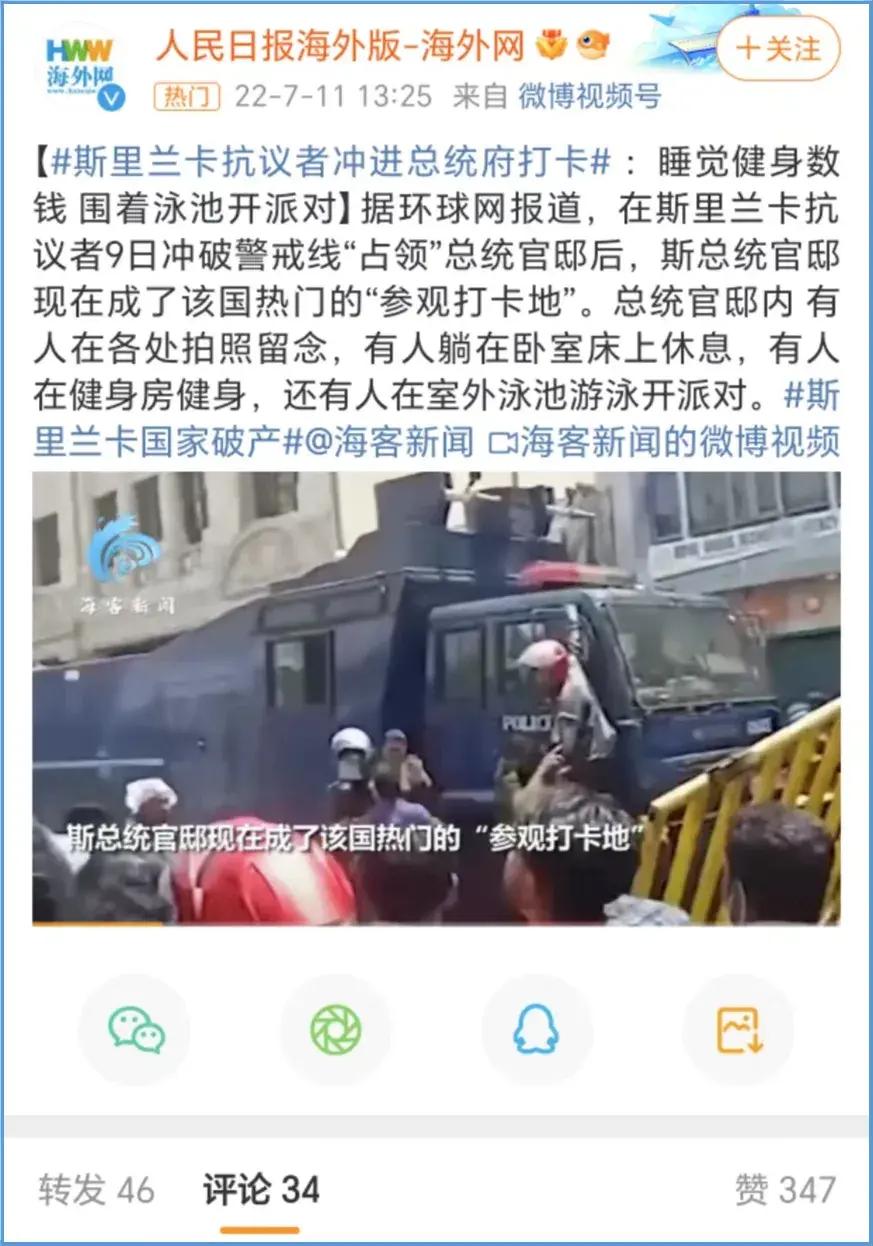This screenshot has width=873, height=1246.
Task: Switch to the 评论 34 tab
Action: tap(261, 1190)
